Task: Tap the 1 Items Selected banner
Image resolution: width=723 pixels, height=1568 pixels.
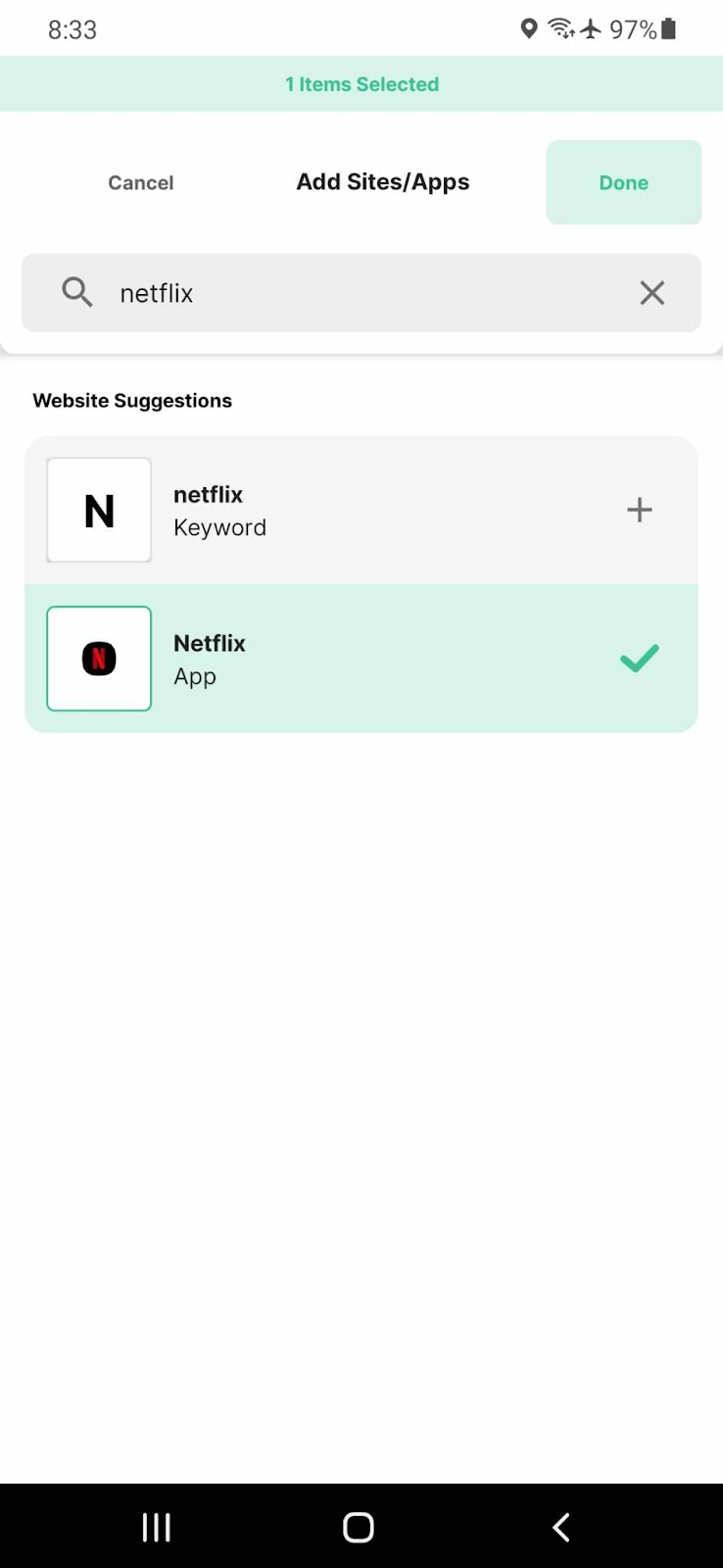Action: (361, 83)
